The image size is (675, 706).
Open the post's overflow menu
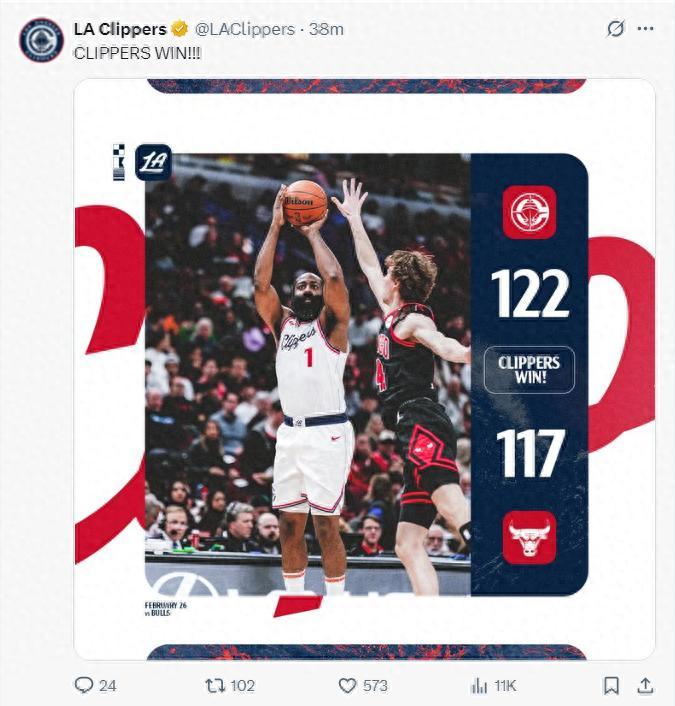(x=645, y=29)
